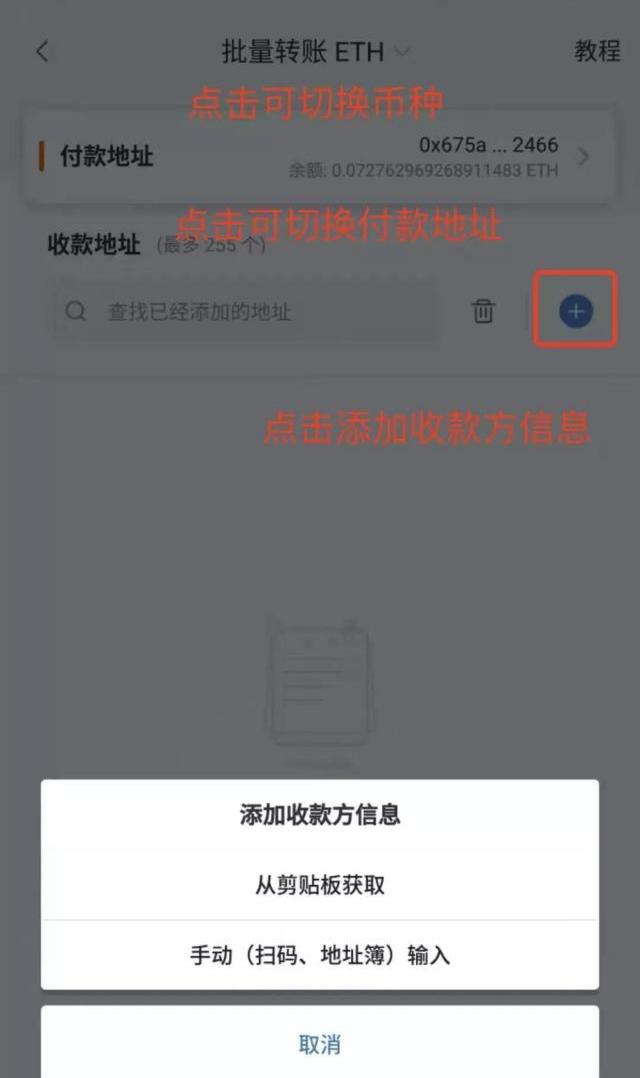Image resolution: width=640 pixels, height=1078 pixels.
Task: Delete addresses with the trash icon
Action: click(483, 312)
